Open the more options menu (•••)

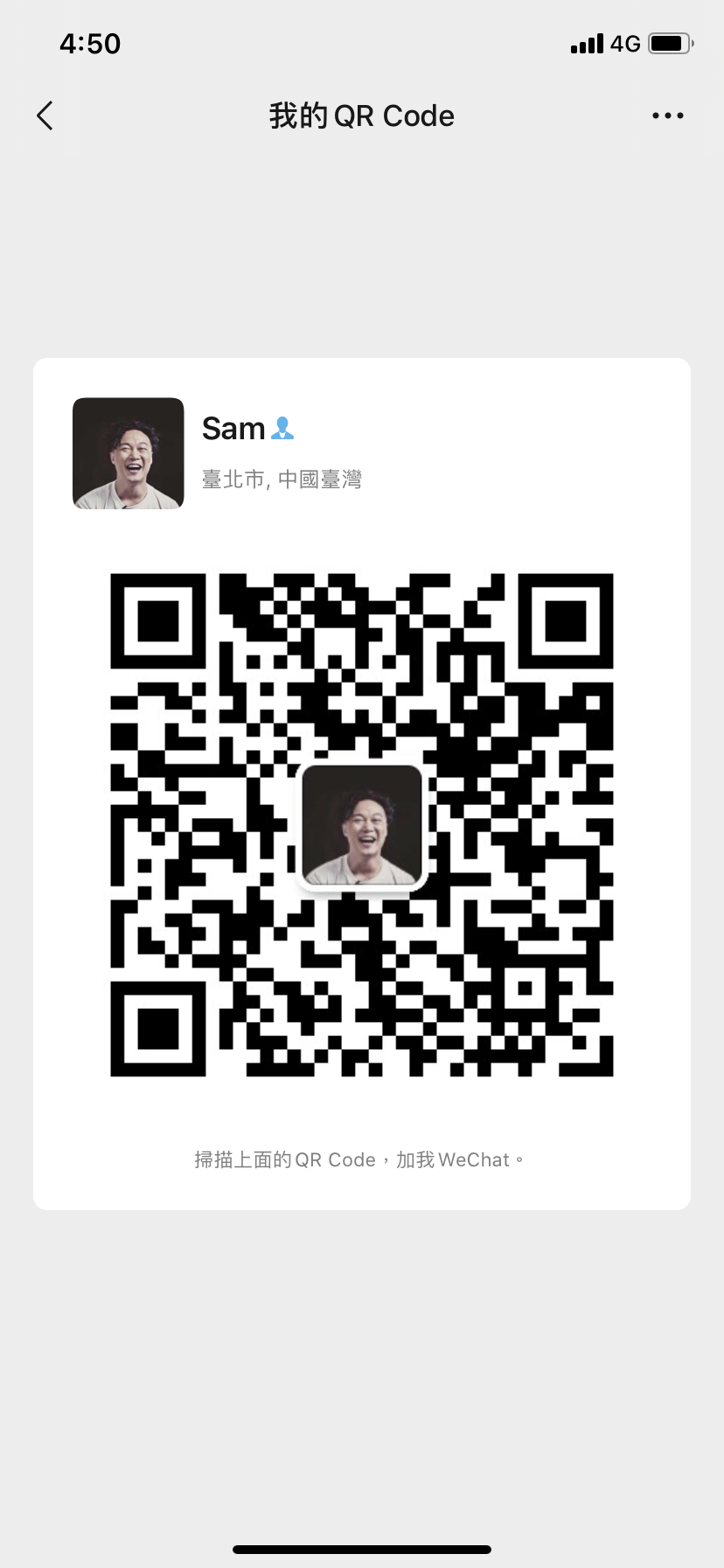coord(667,115)
